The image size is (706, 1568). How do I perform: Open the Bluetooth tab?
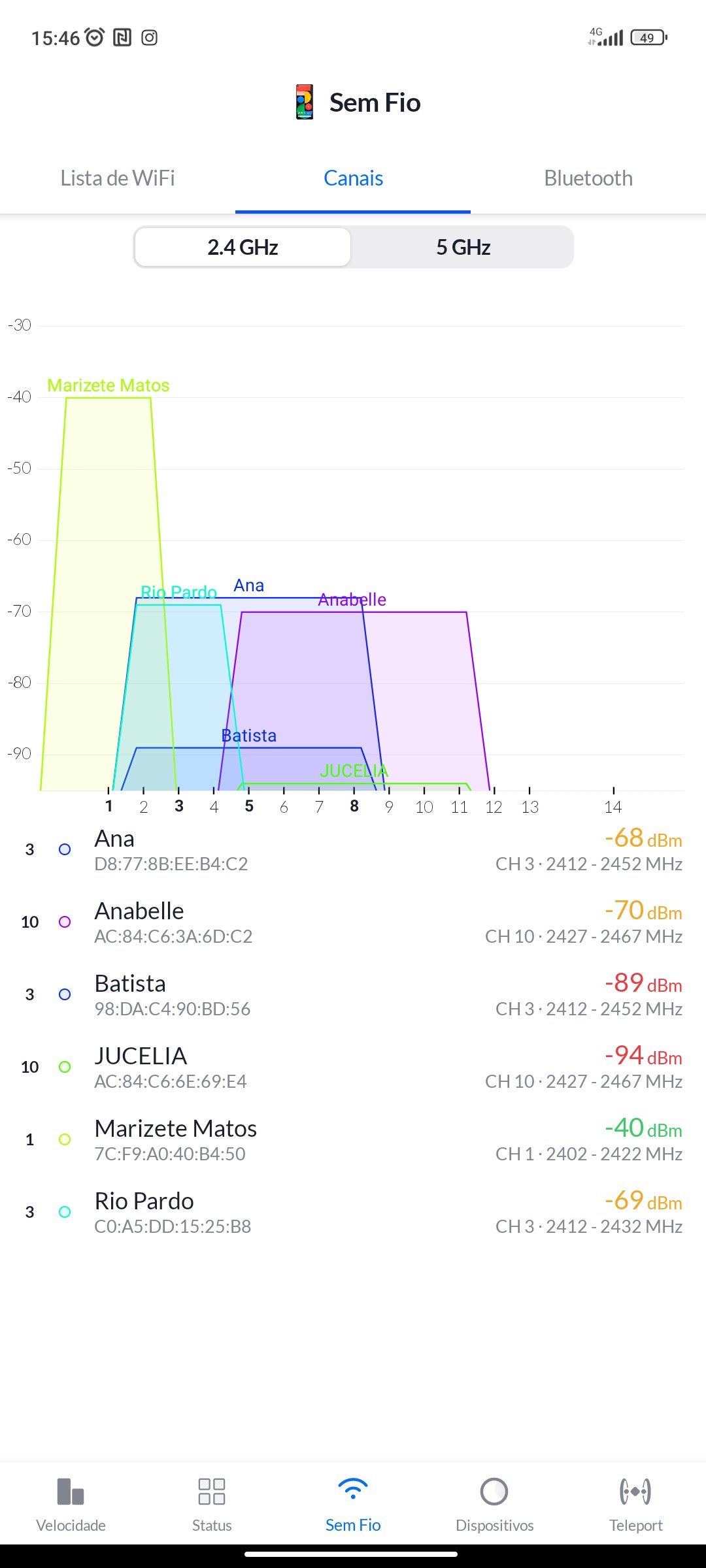pos(588,178)
